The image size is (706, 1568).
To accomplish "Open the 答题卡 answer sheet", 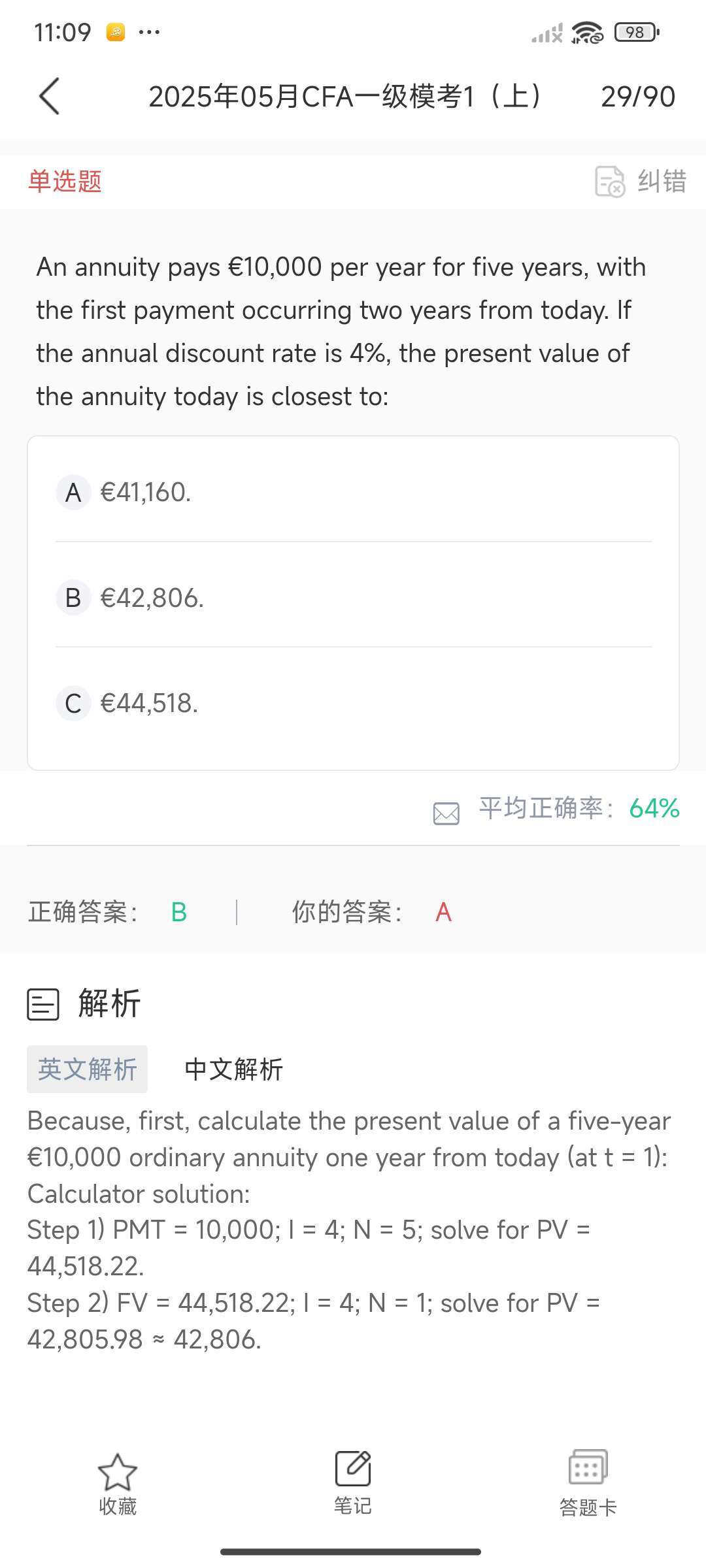I will tap(588, 1484).
